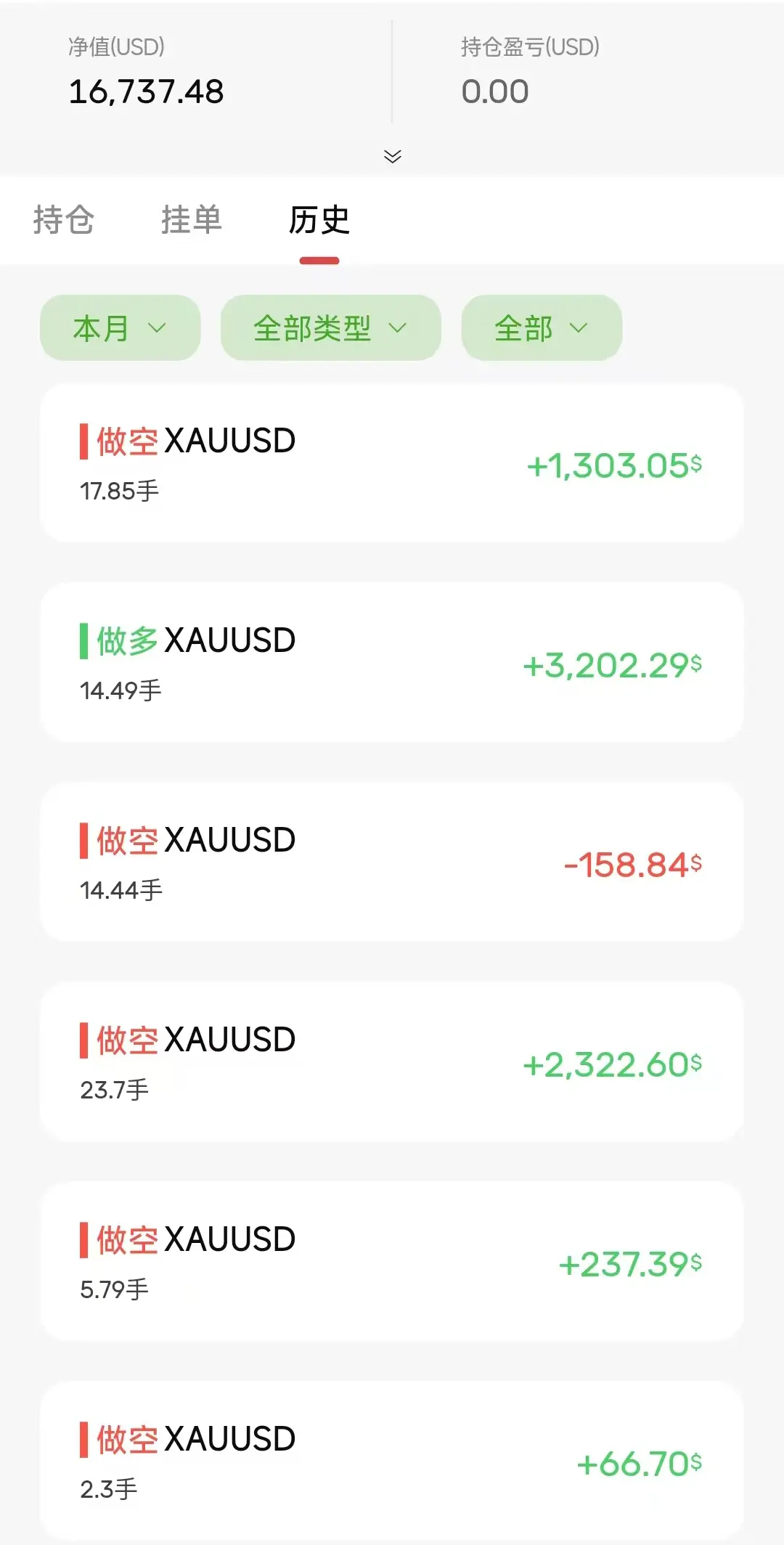Open the 全部 filter dropdown

(542, 328)
